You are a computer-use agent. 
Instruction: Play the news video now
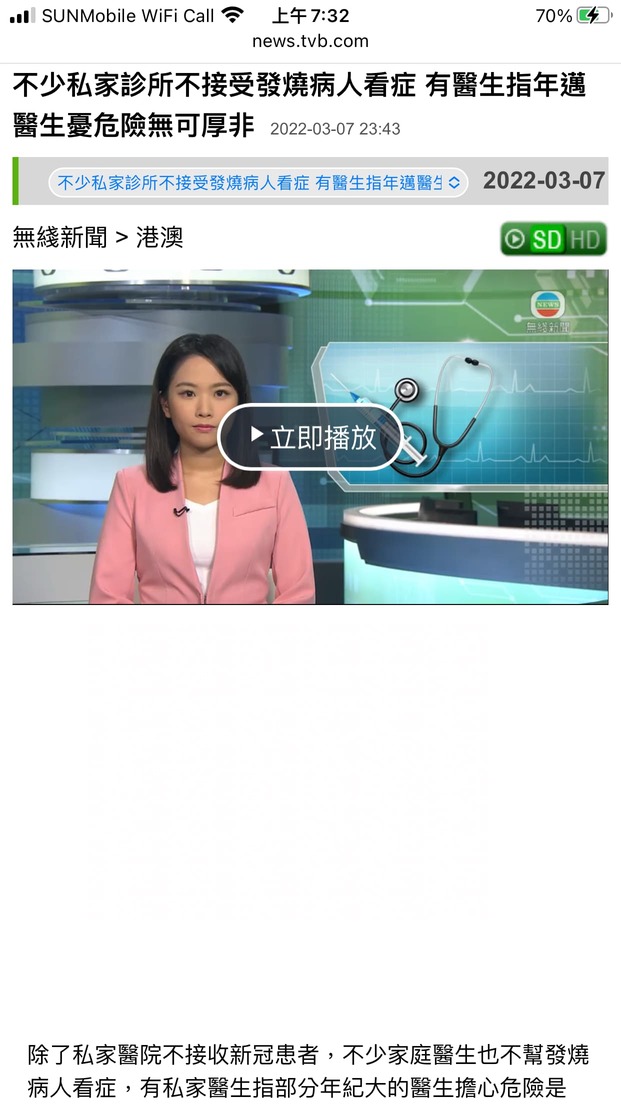310,437
